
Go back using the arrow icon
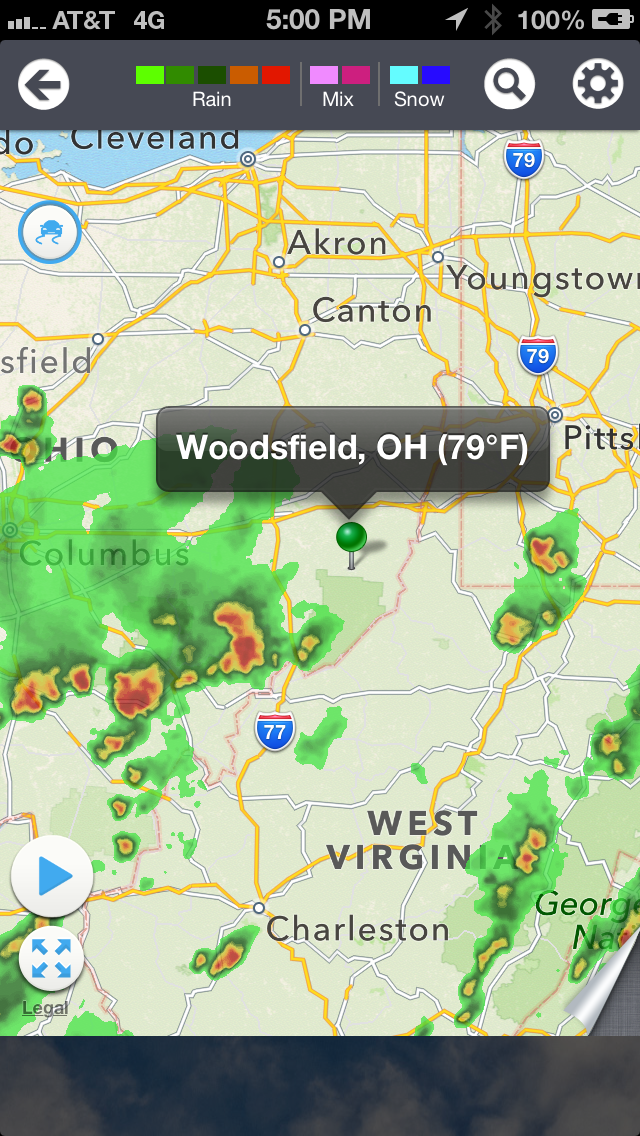click(43, 85)
